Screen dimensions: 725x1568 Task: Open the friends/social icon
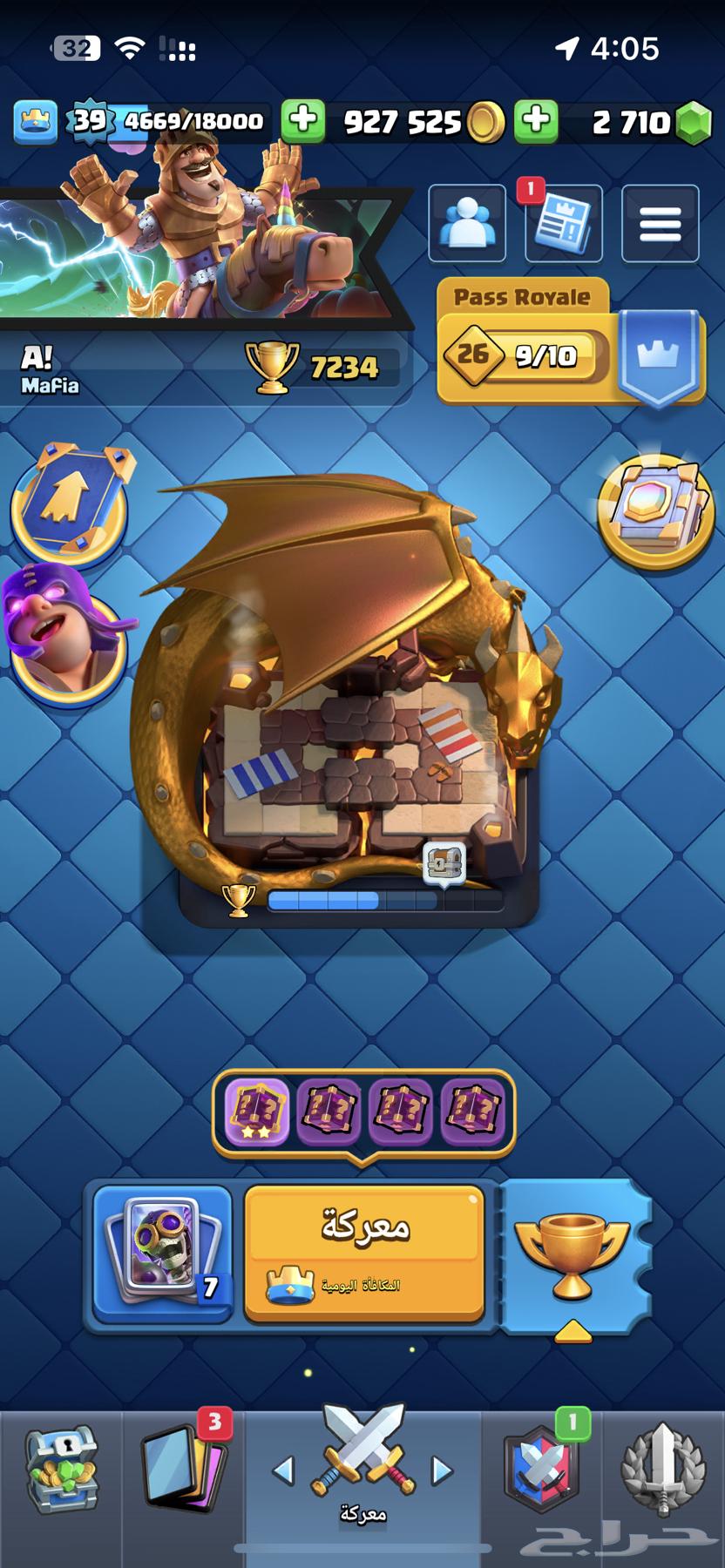coord(467,223)
